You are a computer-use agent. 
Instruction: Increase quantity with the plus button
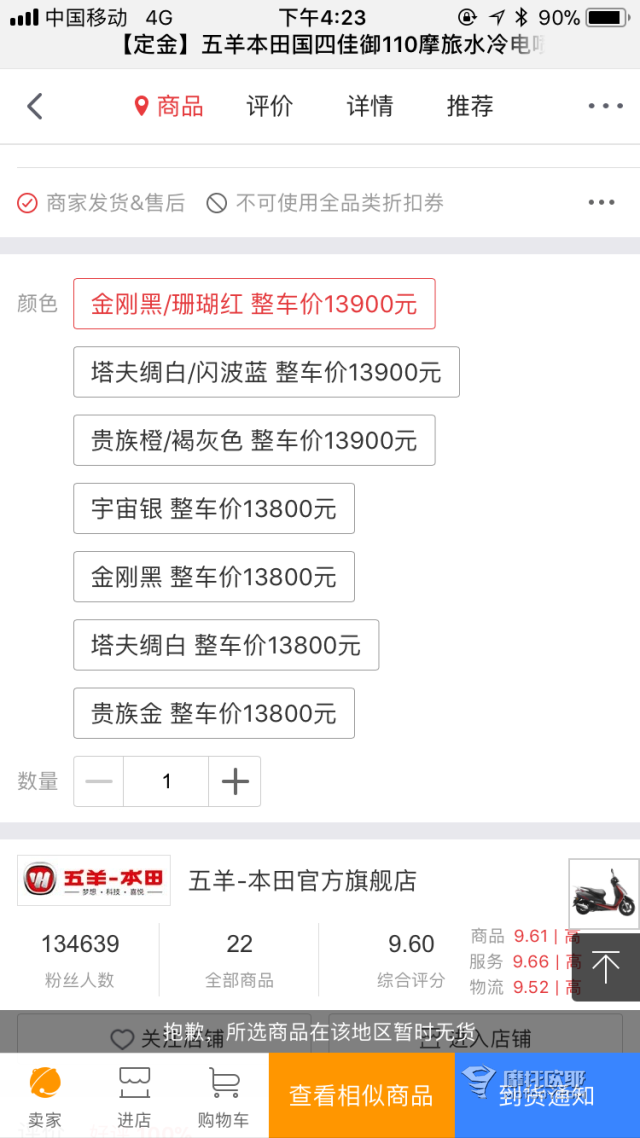[234, 782]
